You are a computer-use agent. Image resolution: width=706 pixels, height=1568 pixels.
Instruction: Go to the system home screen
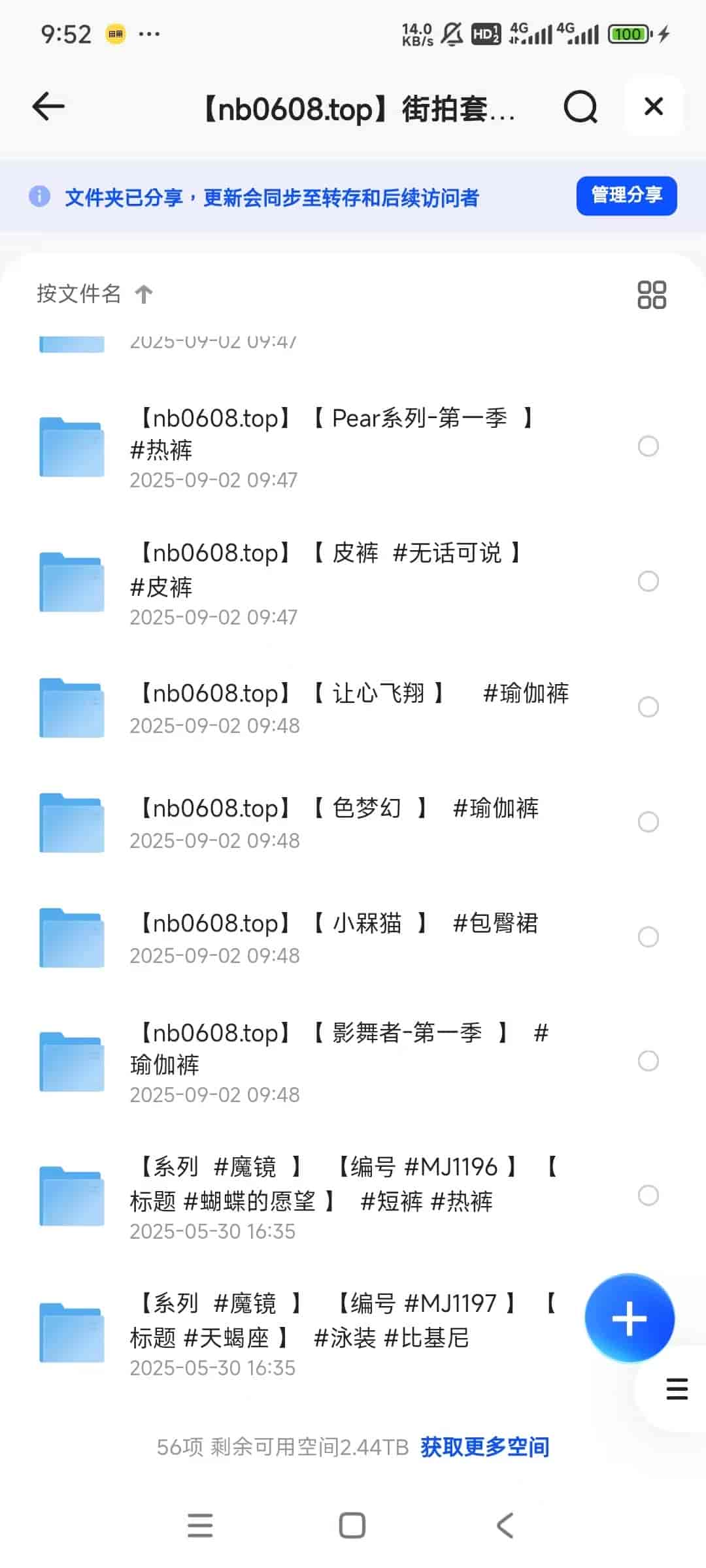tap(352, 1526)
